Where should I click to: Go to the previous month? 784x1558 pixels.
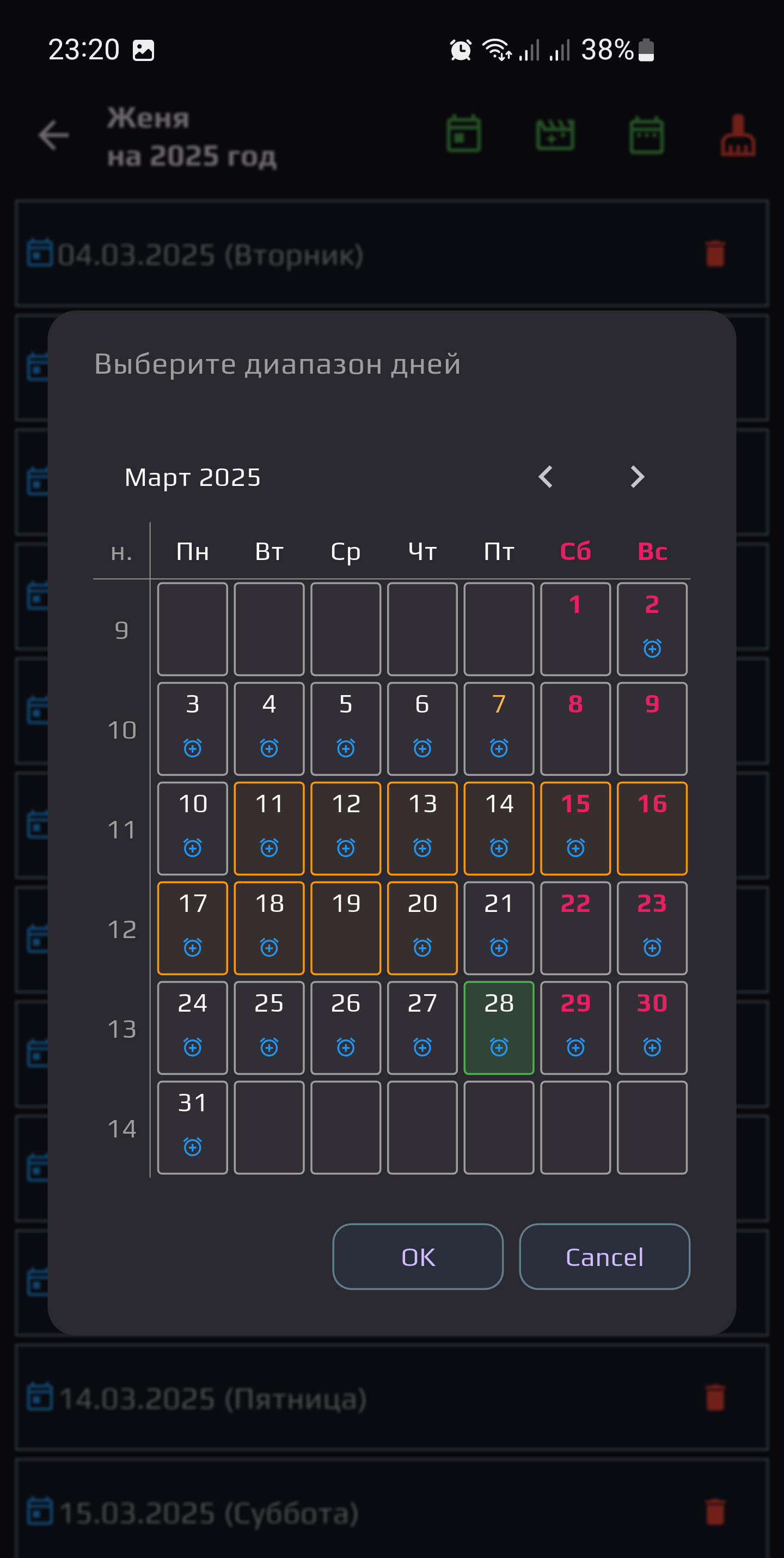pos(545,477)
